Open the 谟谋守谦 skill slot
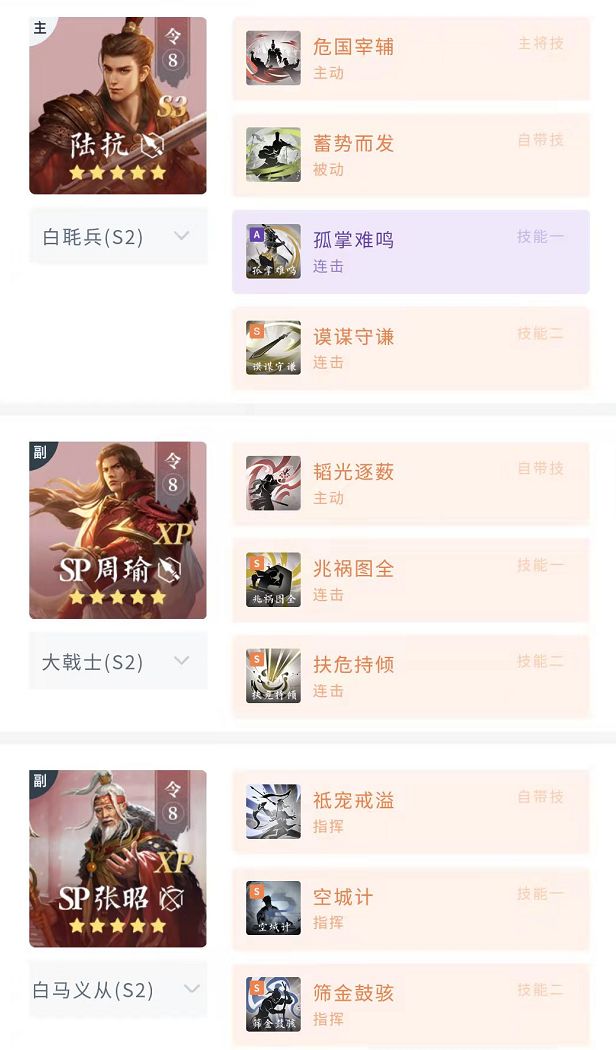This screenshot has width=616, height=1050. [410, 348]
